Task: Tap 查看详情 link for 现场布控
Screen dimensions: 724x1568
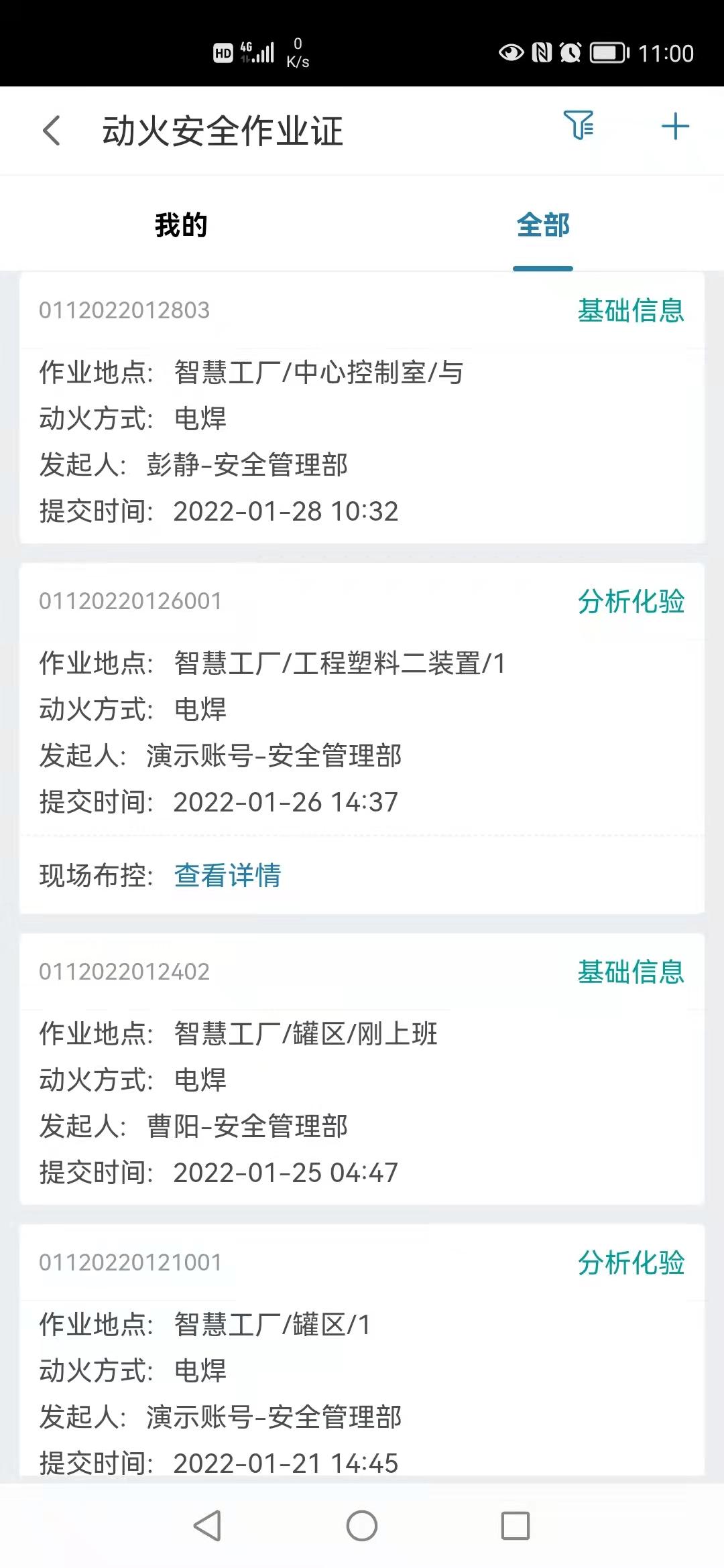Action: pyautogui.click(x=227, y=875)
